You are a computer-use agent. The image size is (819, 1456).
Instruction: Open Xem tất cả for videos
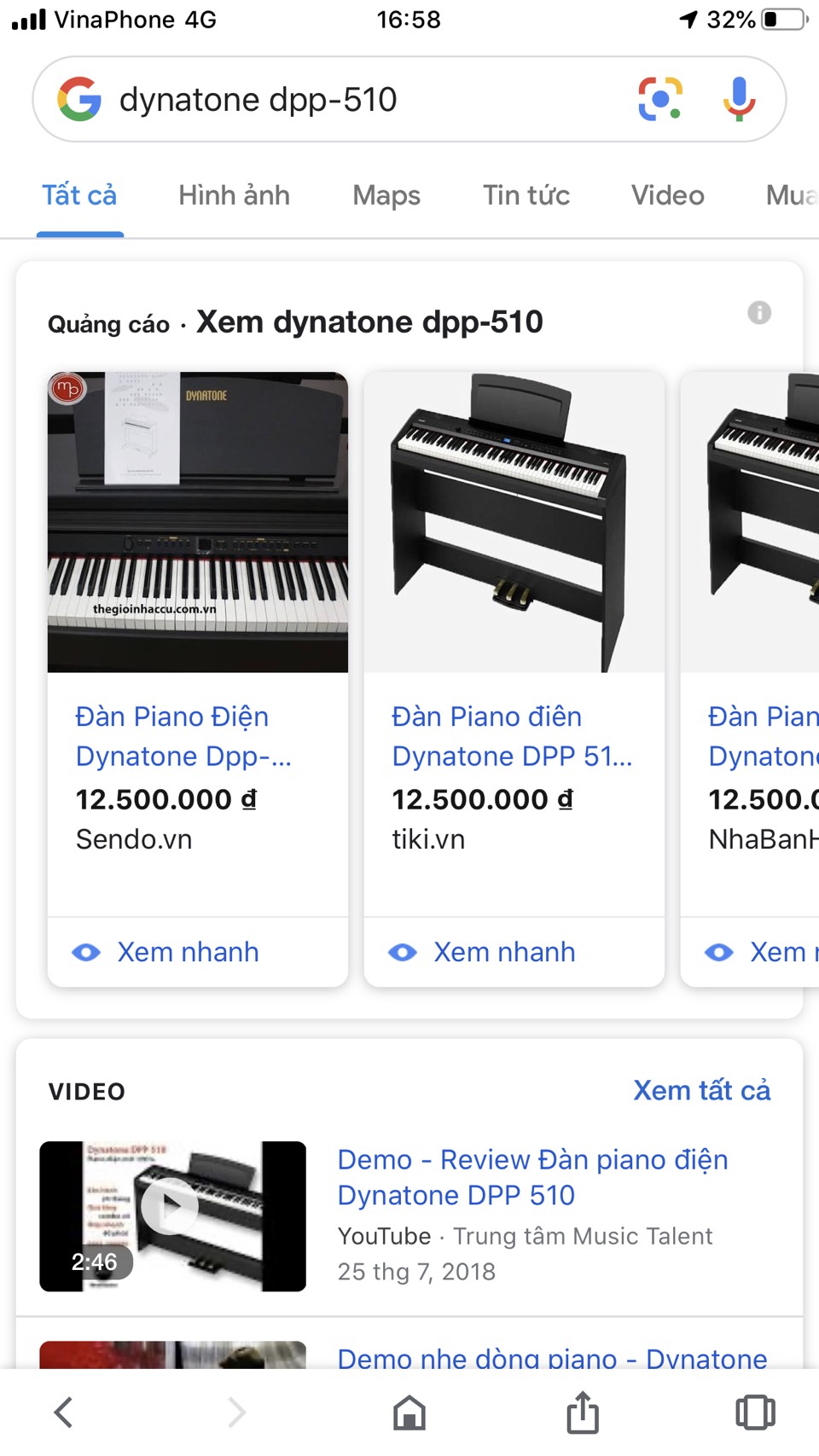click(x=701, y=1090)
